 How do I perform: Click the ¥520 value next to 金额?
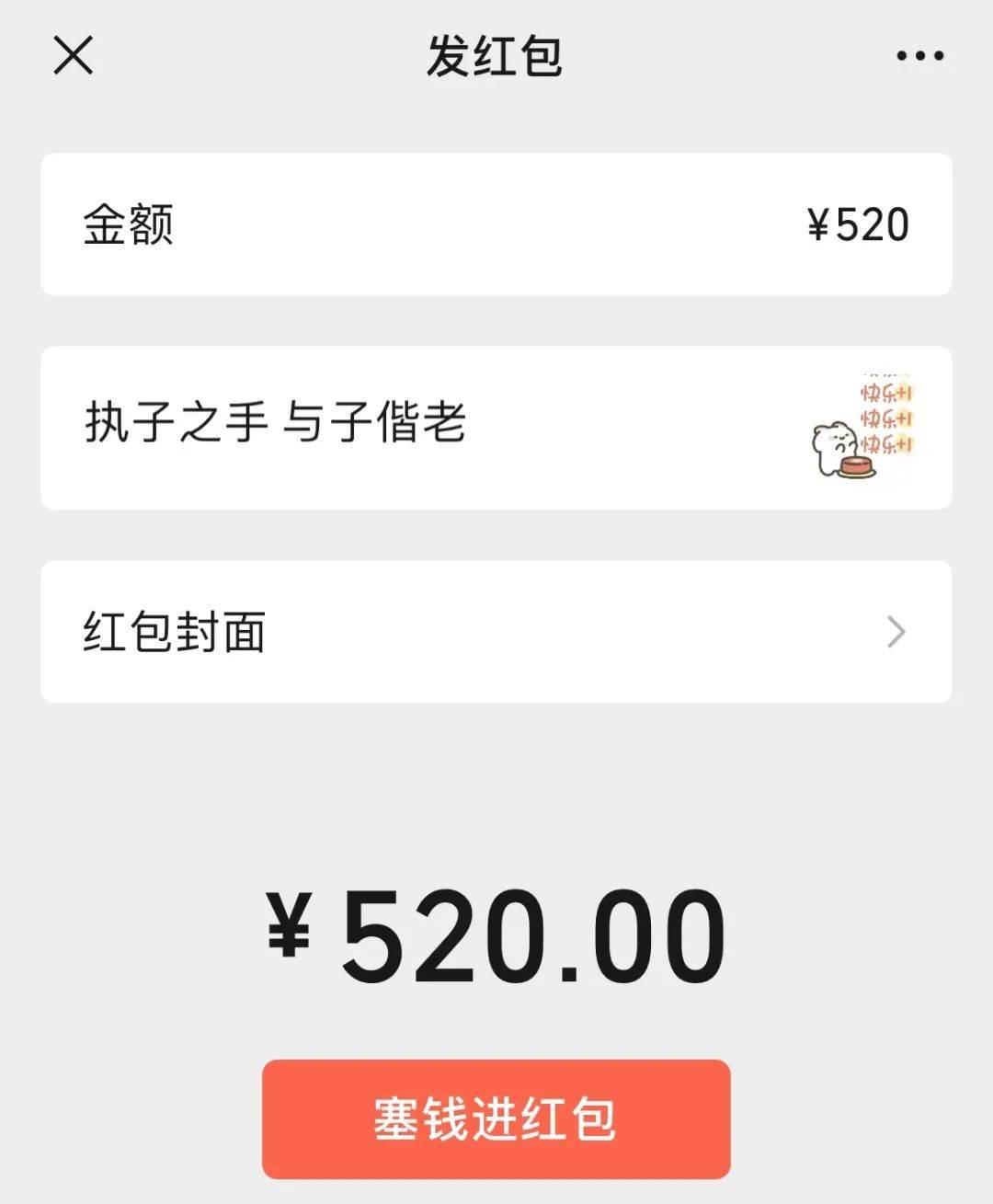[857, 224]
